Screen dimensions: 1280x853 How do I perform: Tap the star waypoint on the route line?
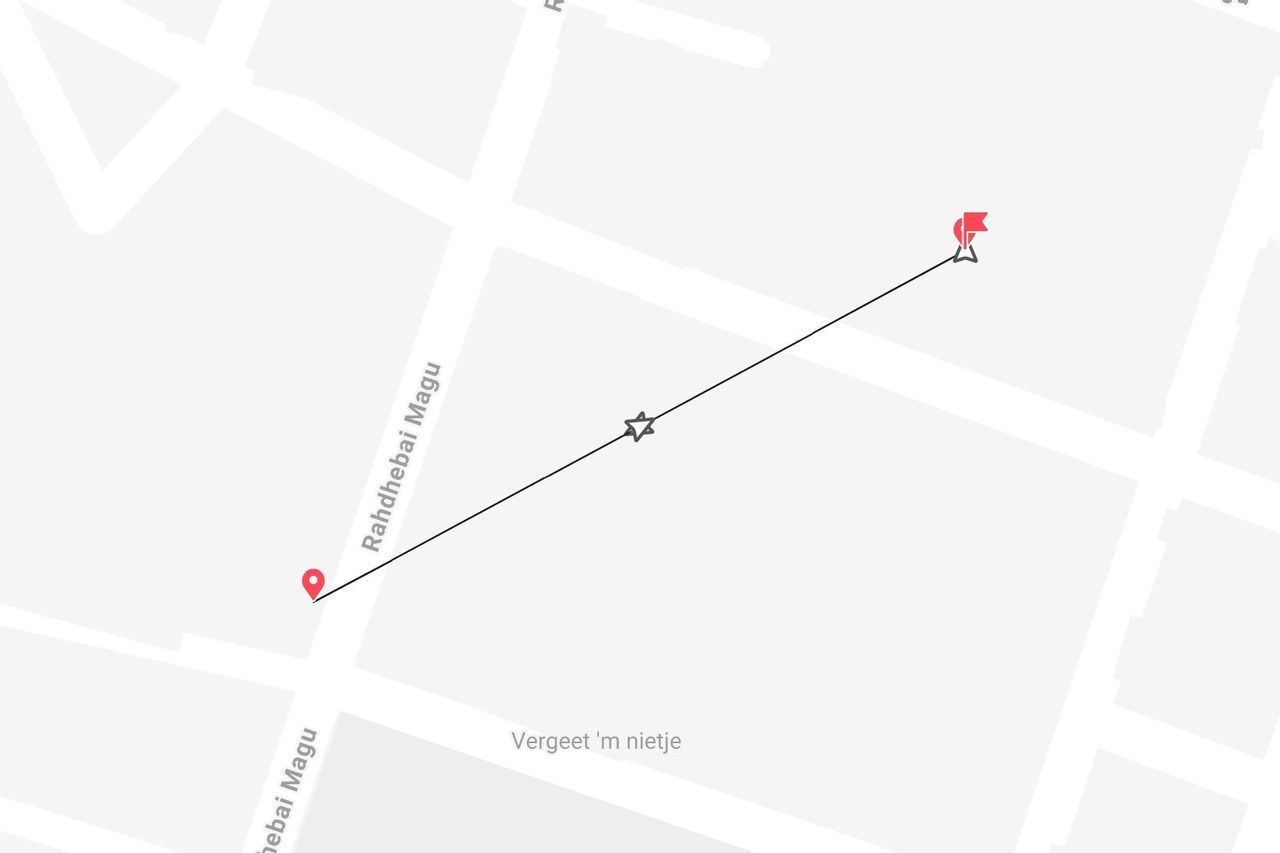click(639, 427)
